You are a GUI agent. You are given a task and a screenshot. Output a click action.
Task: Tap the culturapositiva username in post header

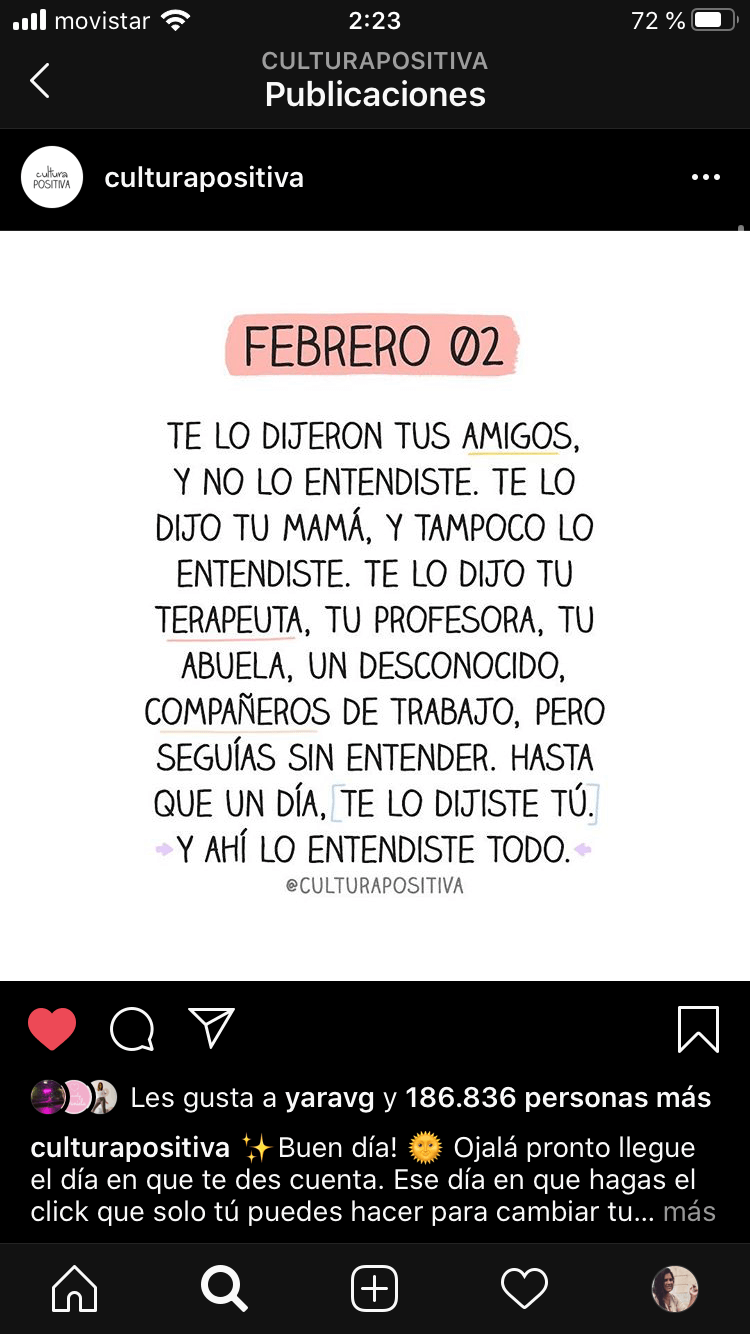pyautogui.click(x=204, y=178)
